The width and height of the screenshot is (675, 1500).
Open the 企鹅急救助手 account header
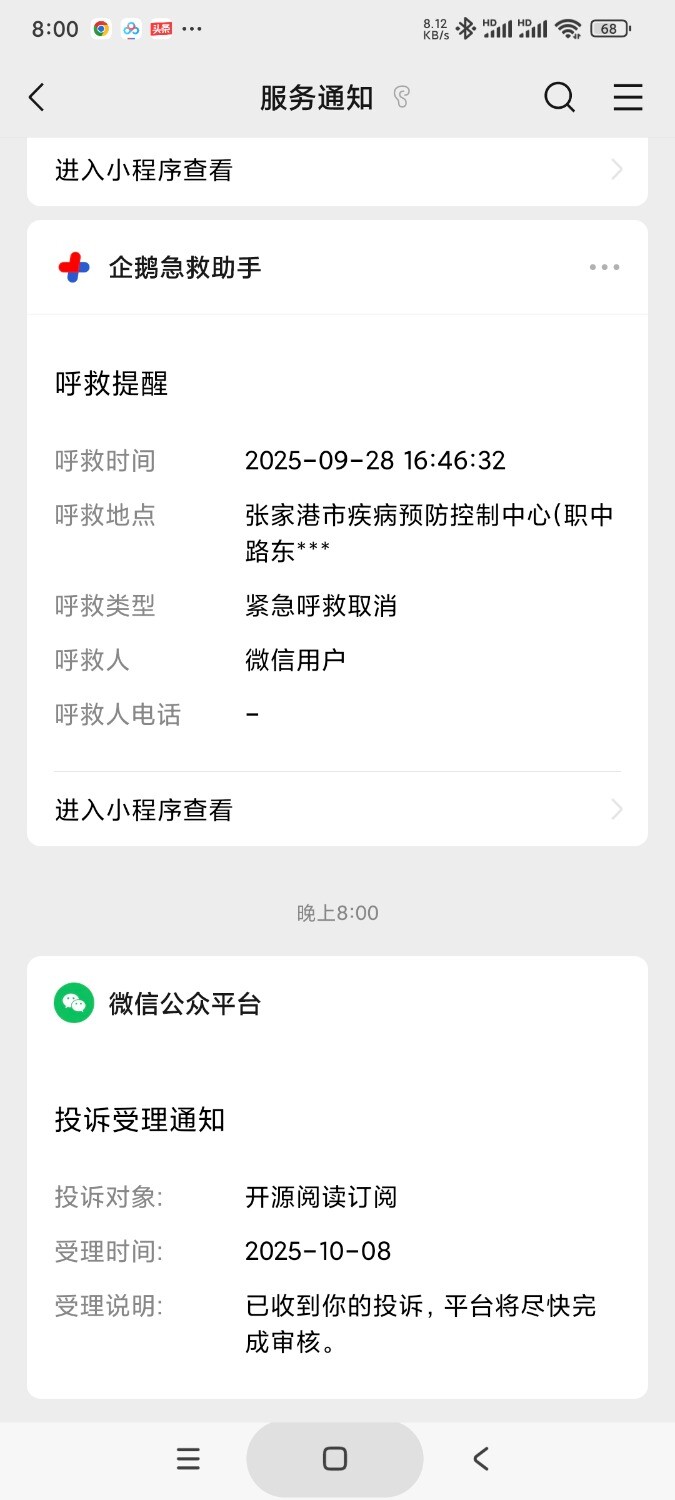185,267
